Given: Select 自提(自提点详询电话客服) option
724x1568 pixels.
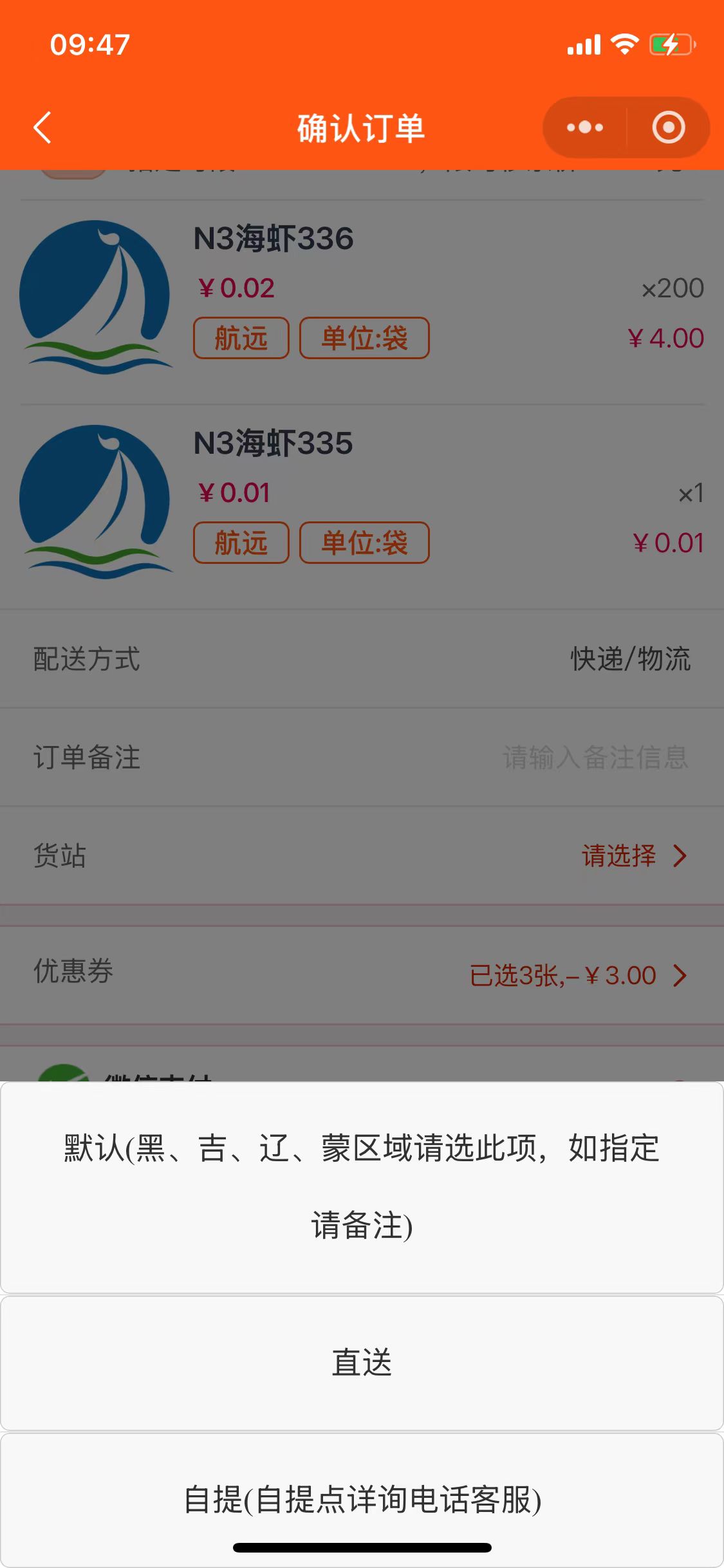Looking at the screenshot, I should click(362, 1498).
